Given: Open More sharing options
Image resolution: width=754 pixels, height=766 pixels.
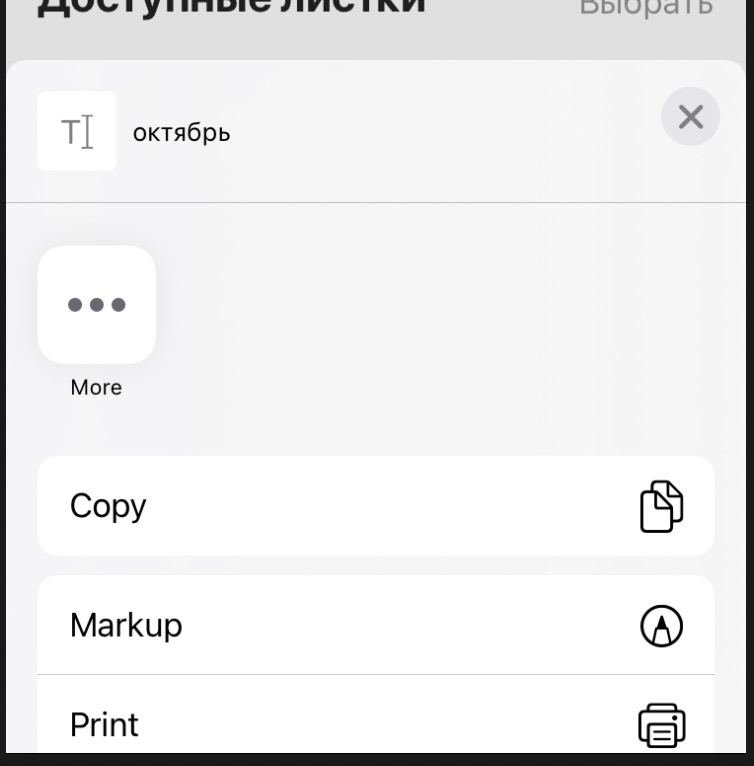Looking at the screenshot, I should coord(97,305).
